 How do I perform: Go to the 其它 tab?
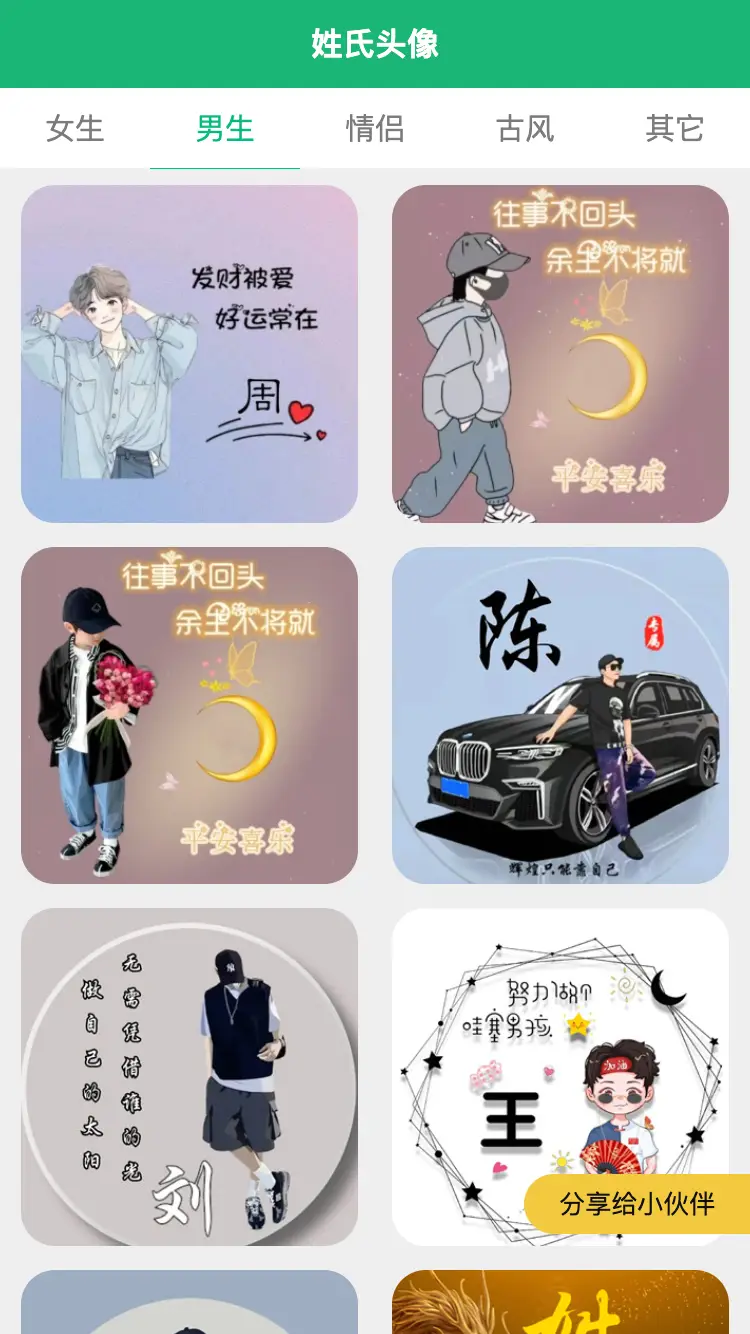[x=675, y=129]
